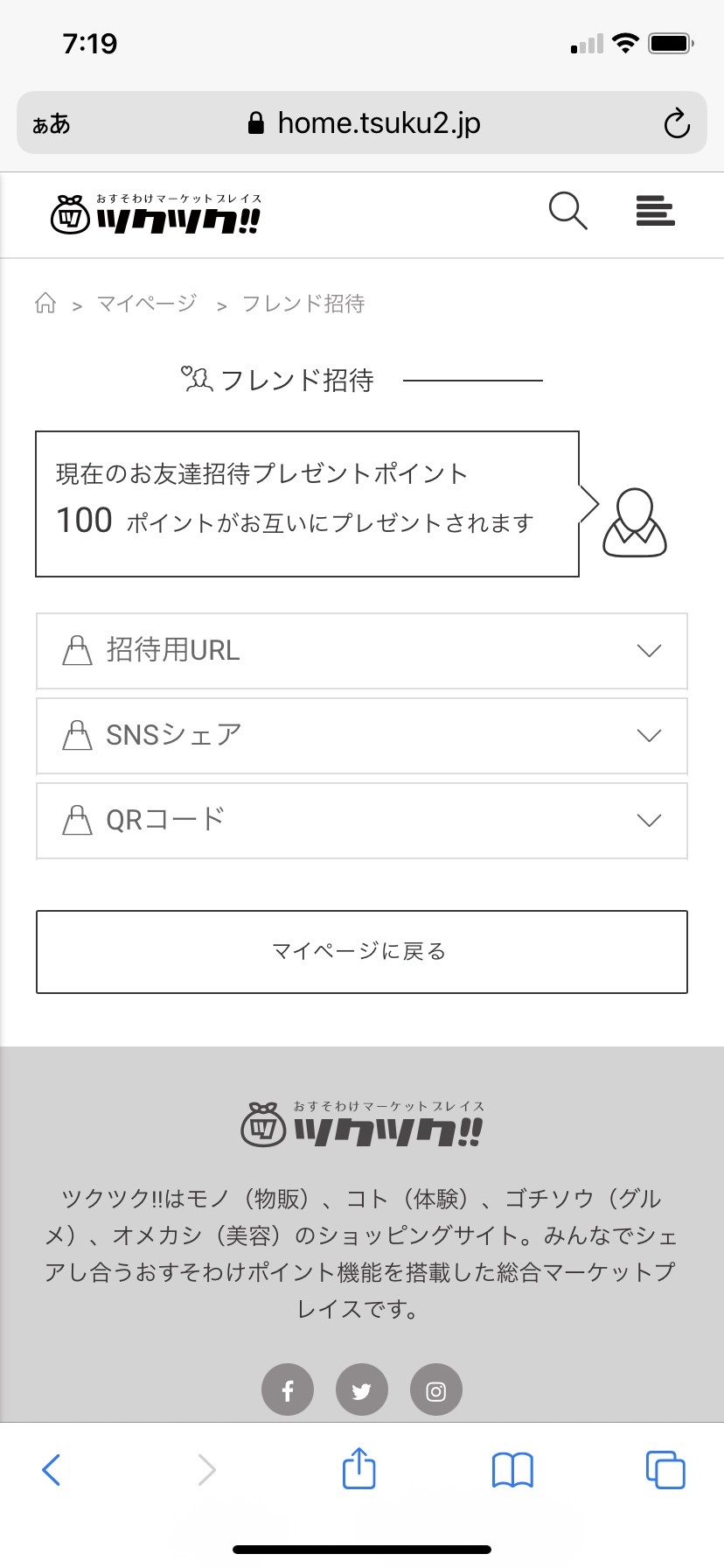This screenshot has width=724, height=1568.
Task: Go to home via breadcrumb house icon
Action: [45, 304]
